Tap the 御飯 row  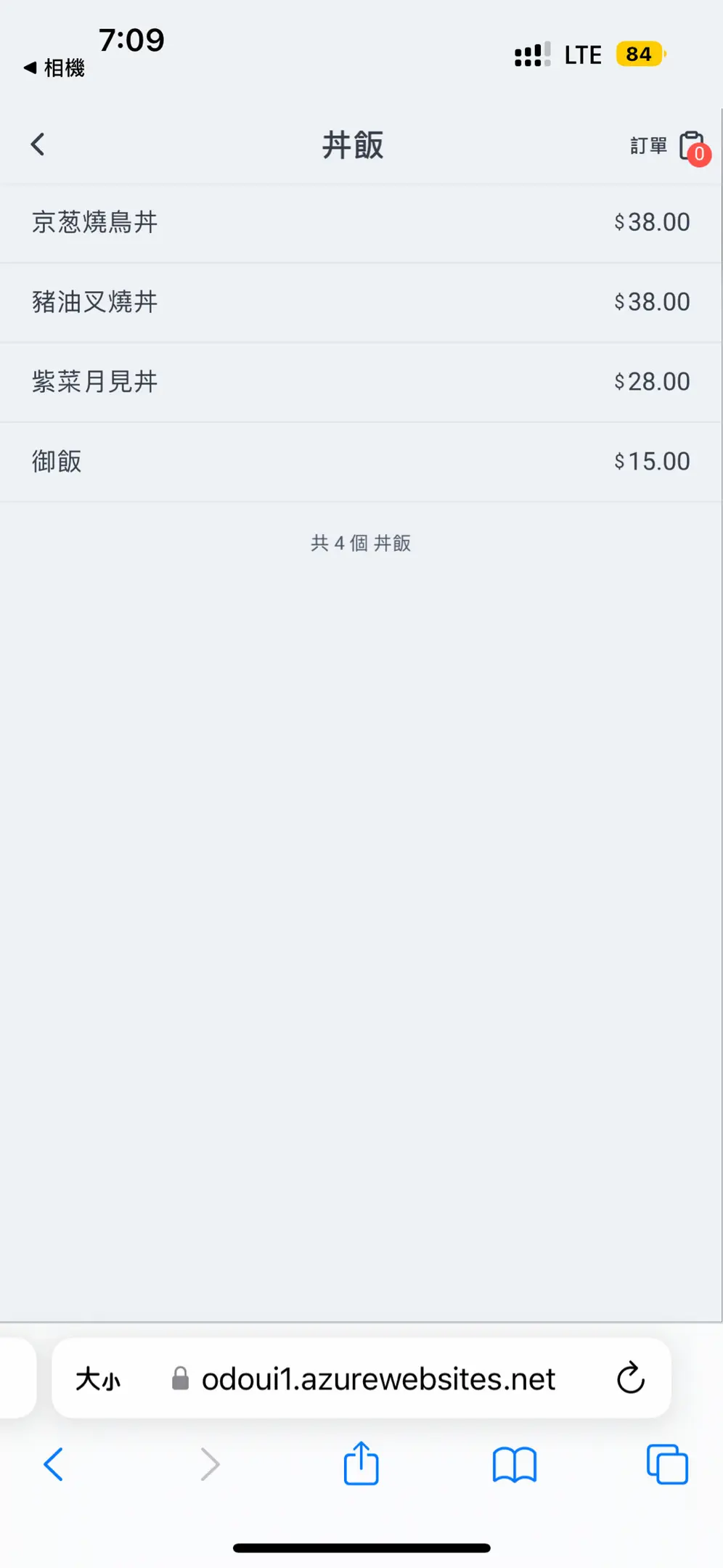[361, 462]
